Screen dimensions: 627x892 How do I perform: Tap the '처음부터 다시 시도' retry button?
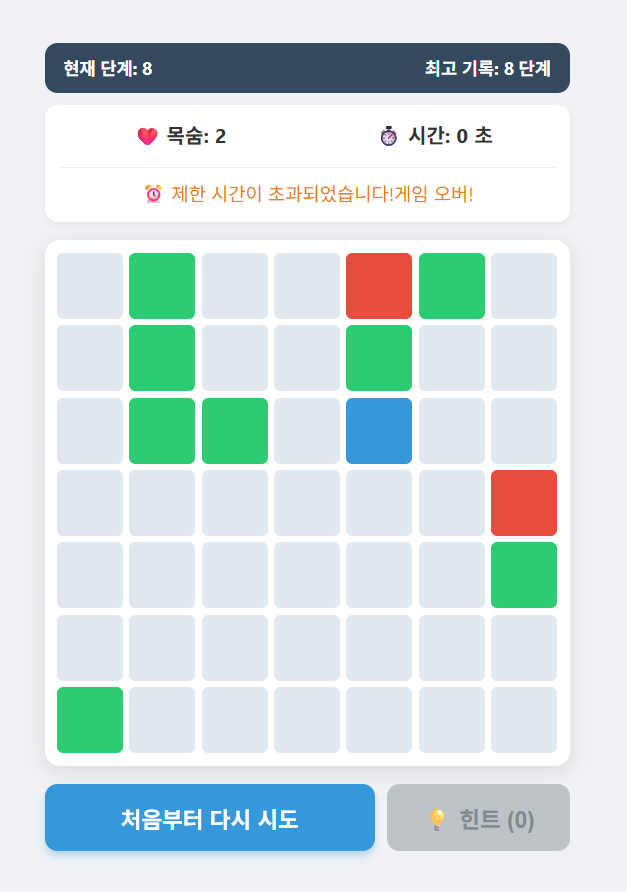point(210,817)
